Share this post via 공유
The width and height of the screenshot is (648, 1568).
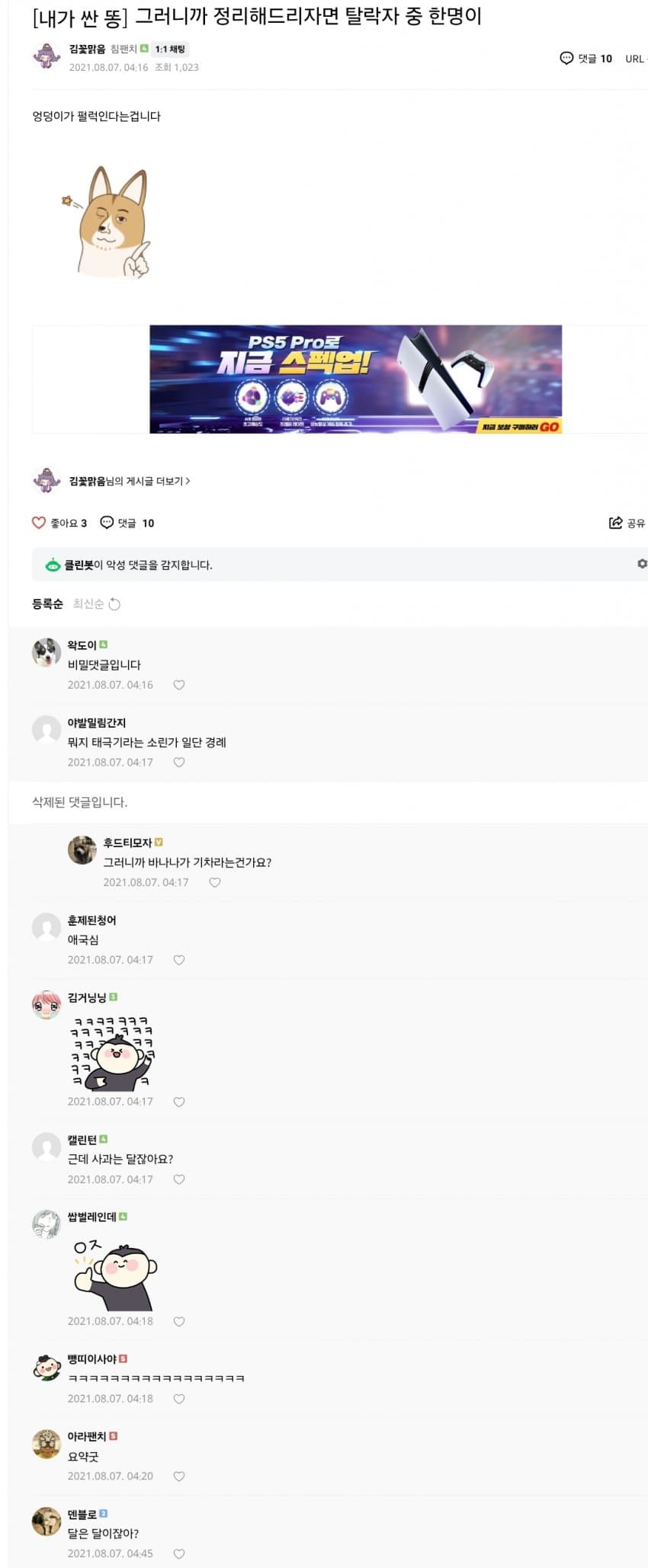click(627, 523)
